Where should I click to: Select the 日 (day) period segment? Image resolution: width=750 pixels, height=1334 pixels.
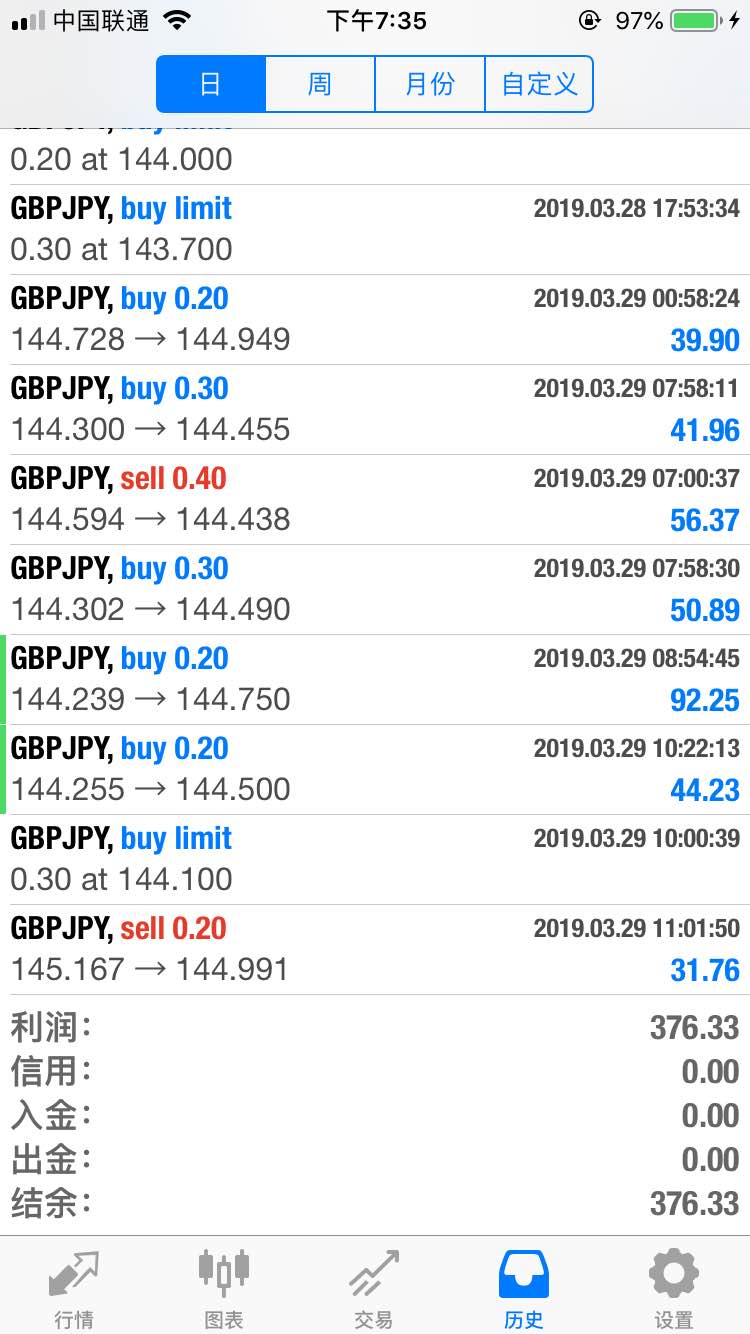(x=211, y=84)
